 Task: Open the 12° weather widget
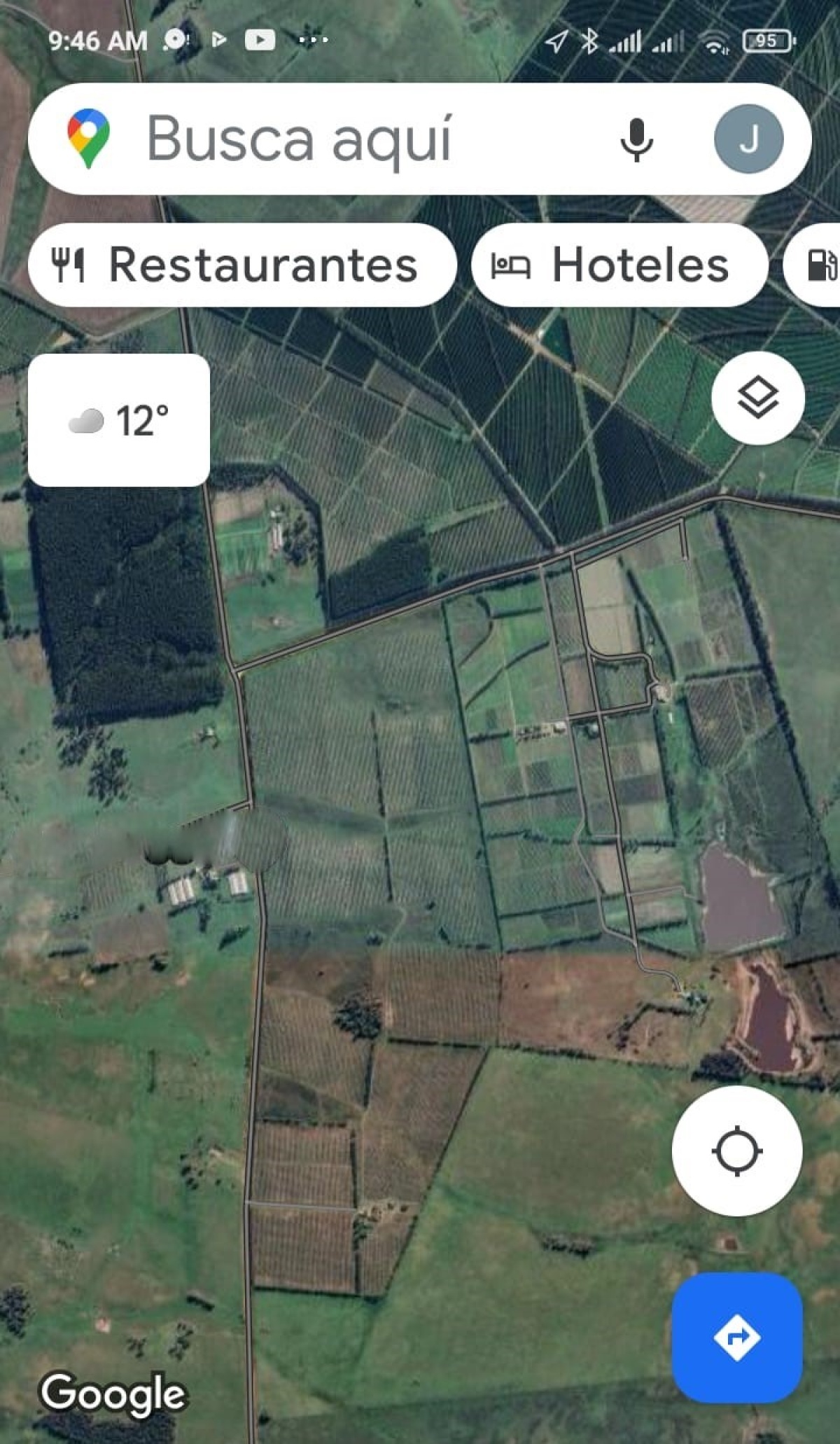[x=119, y=420]
